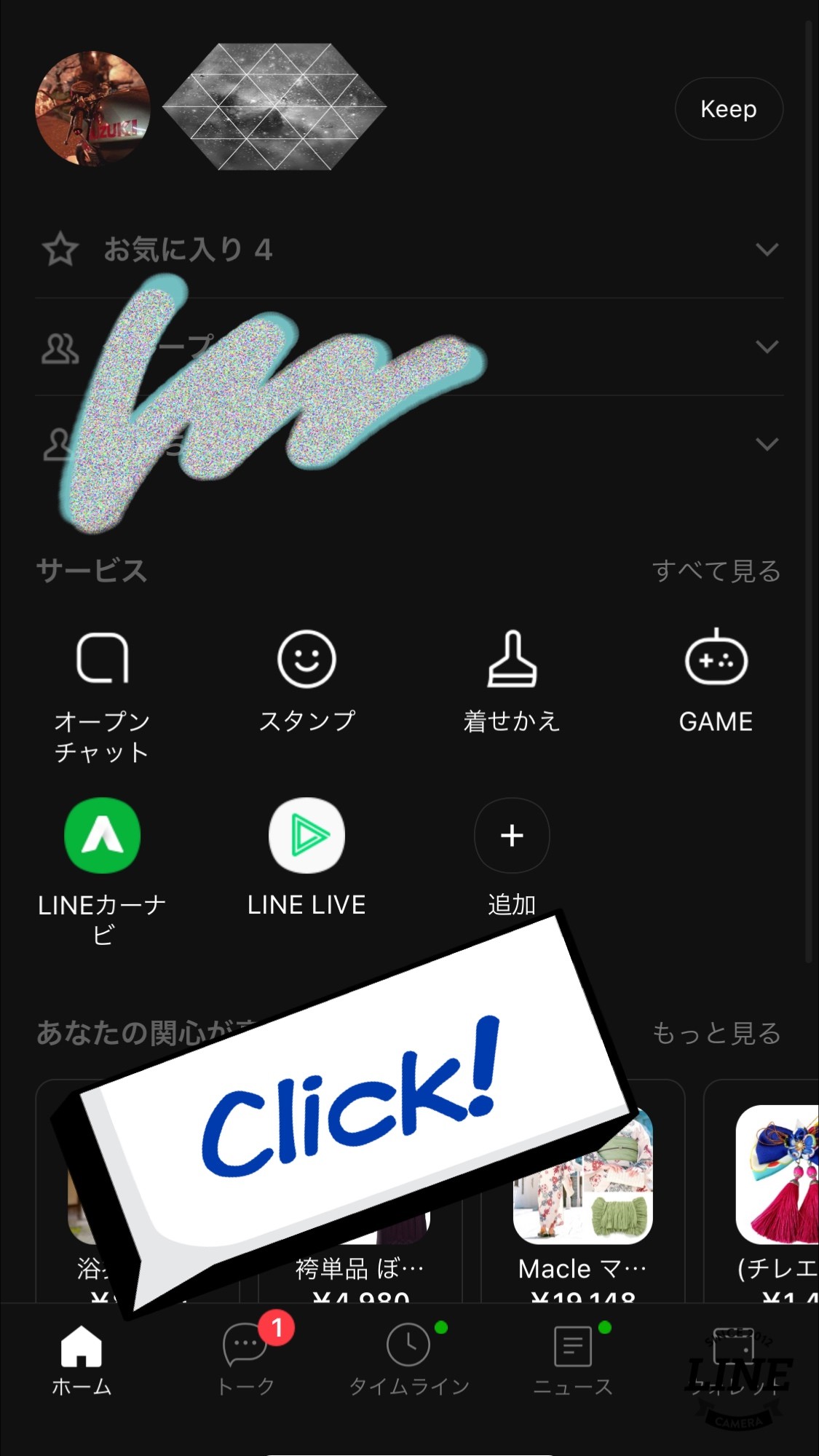Tap もっと見る to see more recommendations
This screenshot has width=819, height=1456.
coord(716,1033)
